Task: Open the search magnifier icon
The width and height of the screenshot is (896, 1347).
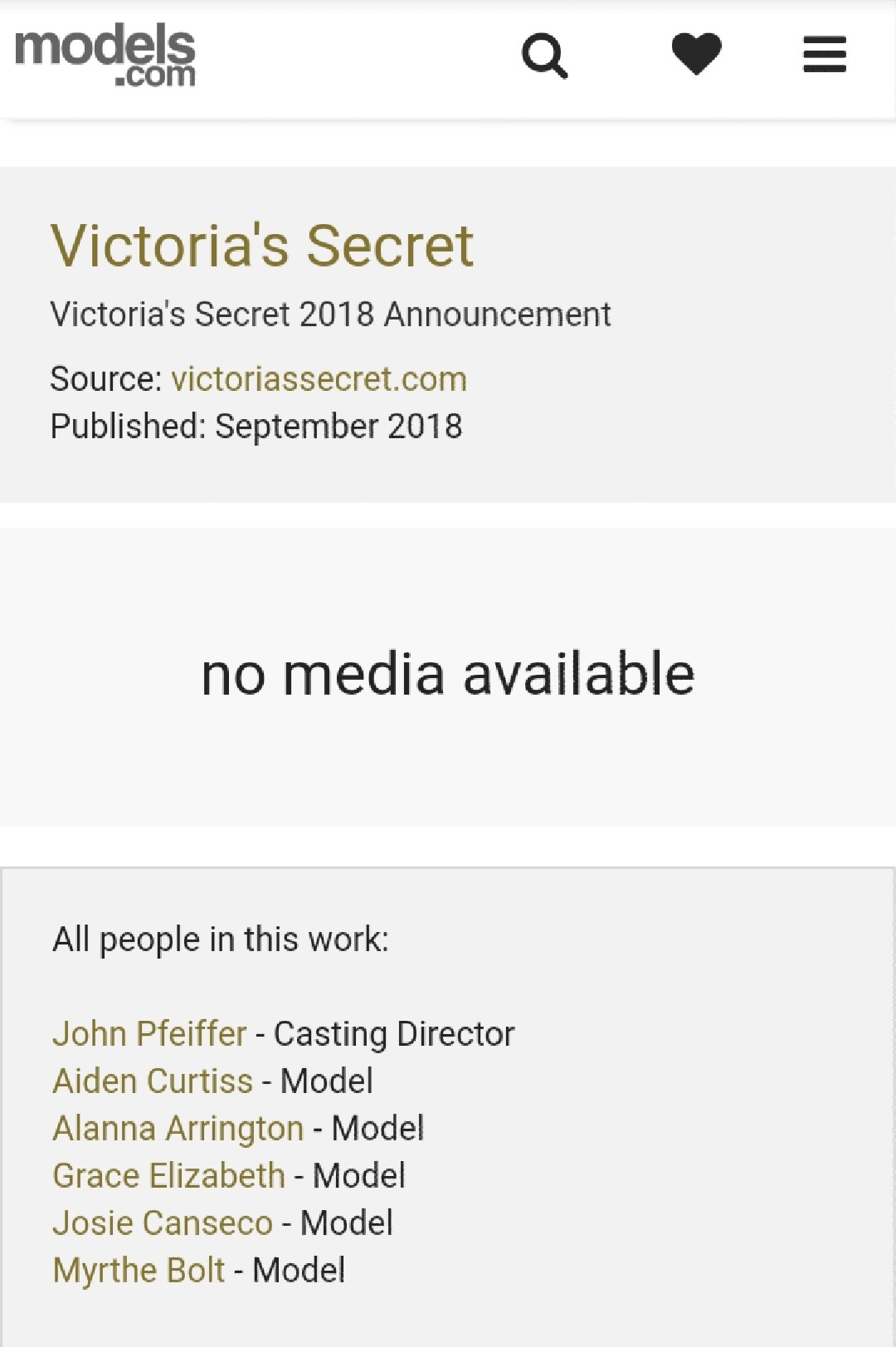Action: click(x=544, y=56)
